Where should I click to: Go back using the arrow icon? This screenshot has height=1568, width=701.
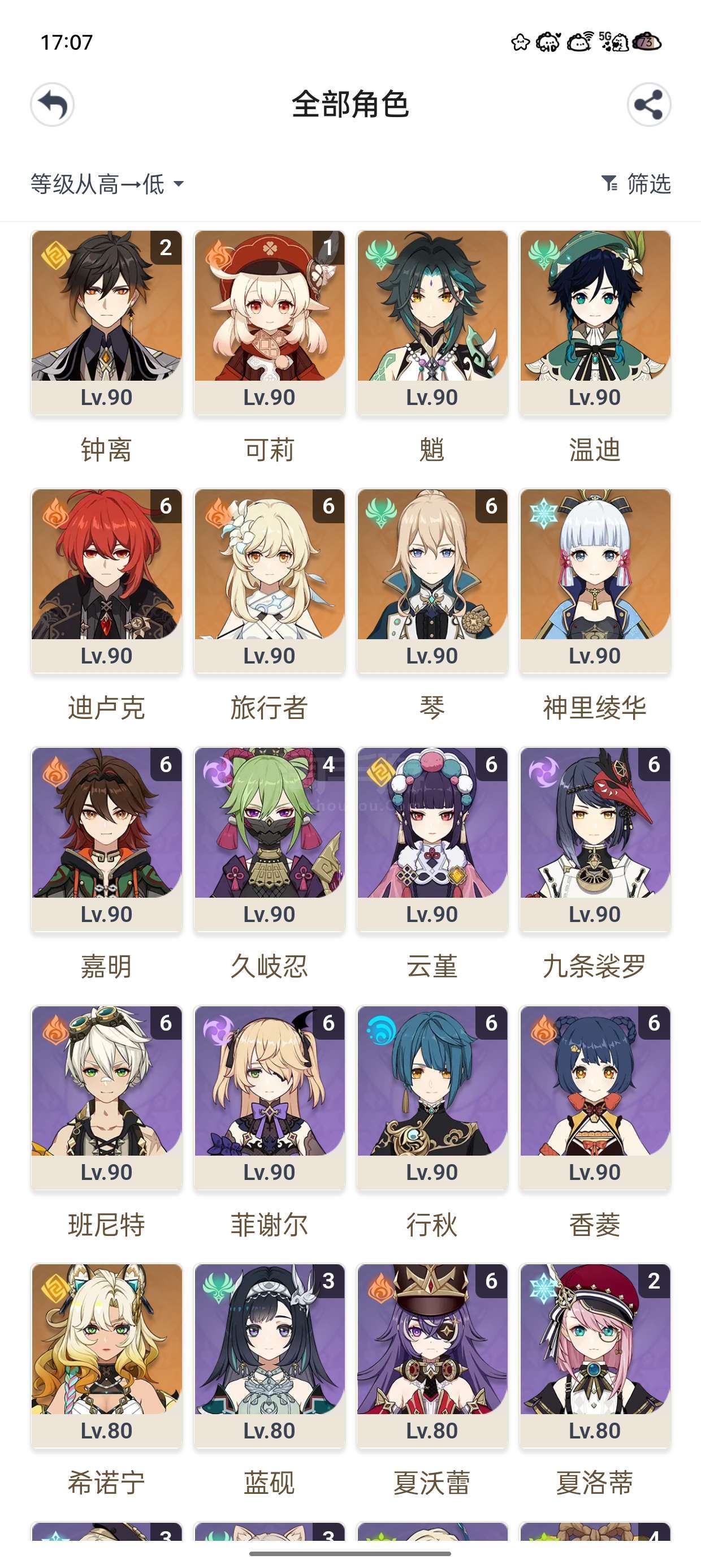53,105
